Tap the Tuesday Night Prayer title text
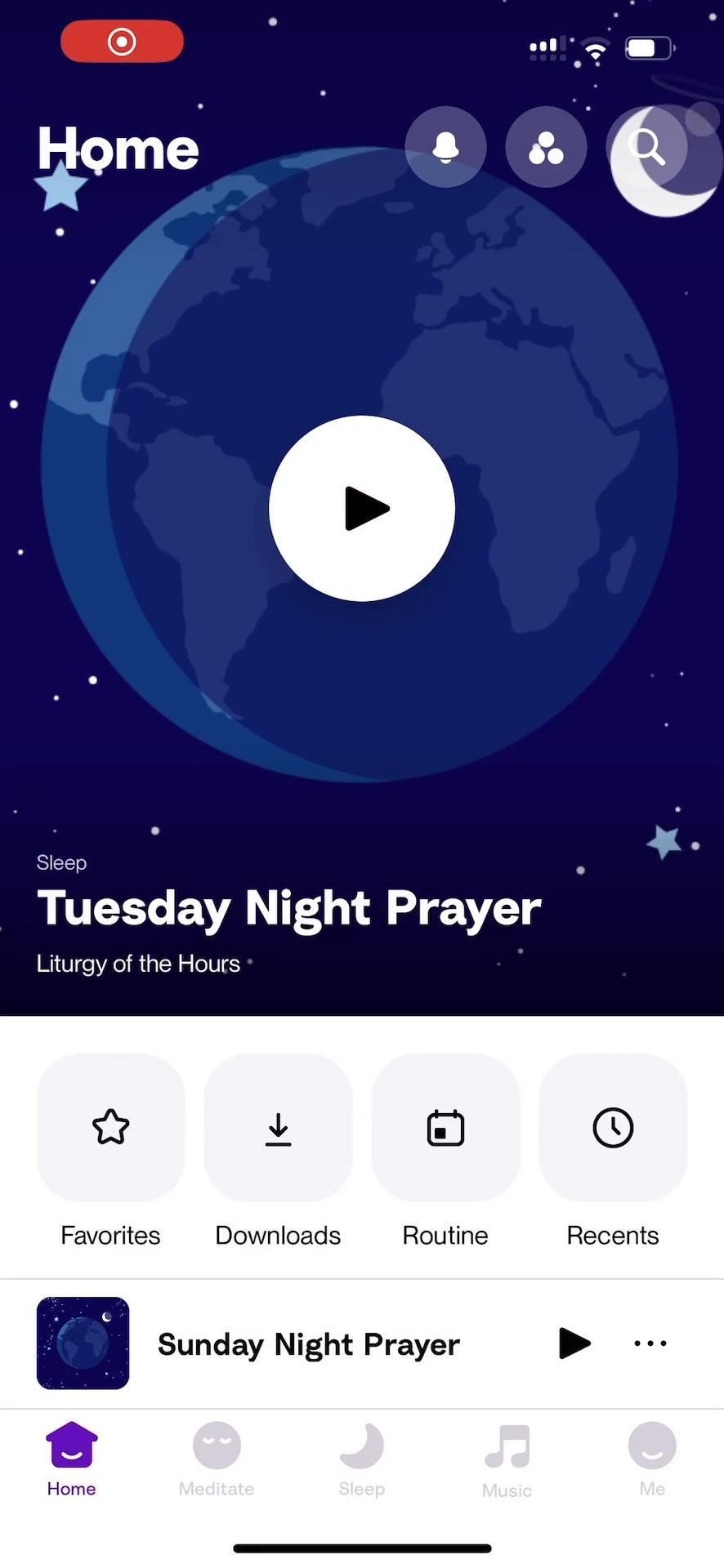 pyautogui.click(x=288, y=907)
